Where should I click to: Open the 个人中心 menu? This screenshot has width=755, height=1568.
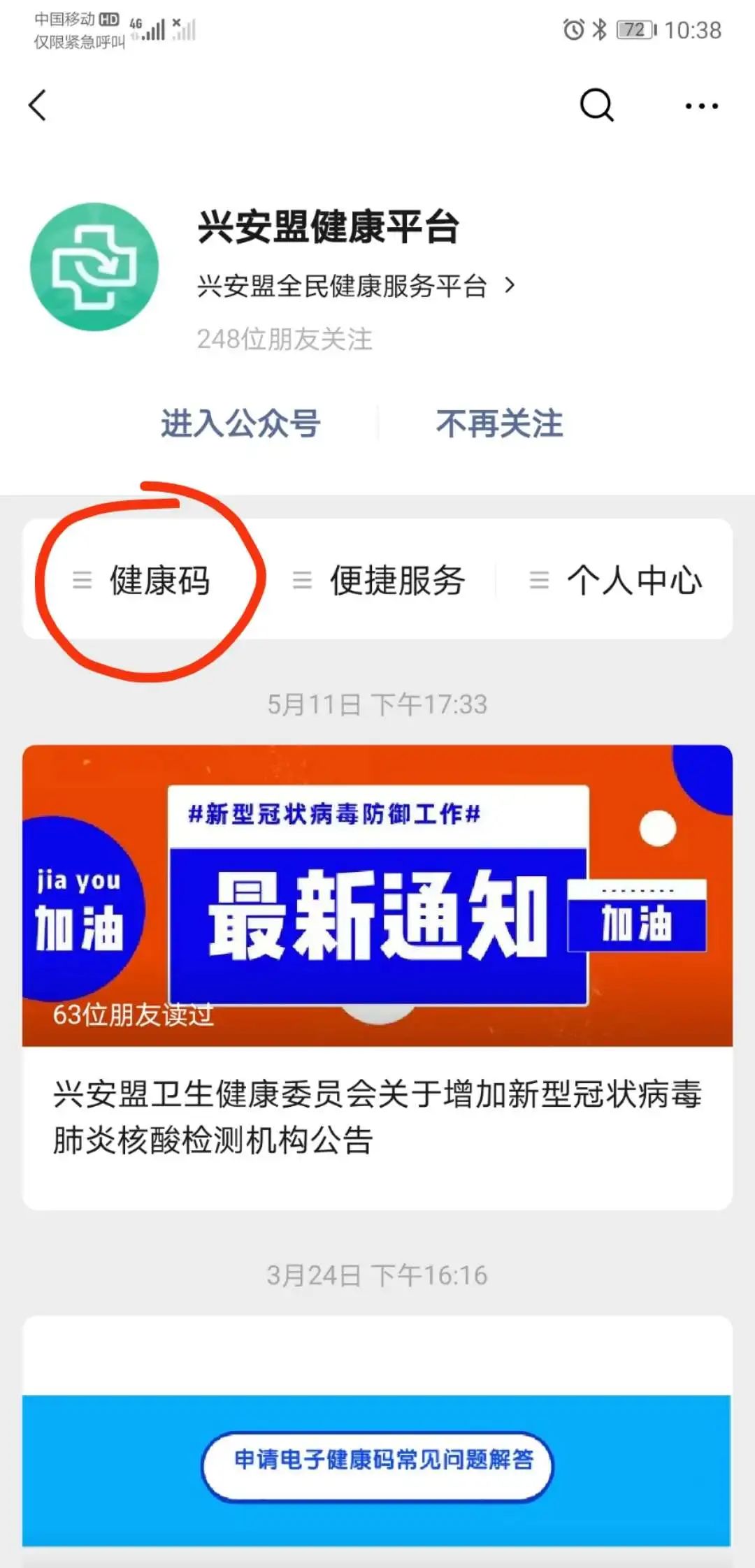pyautogui.click(x=617, y=580)
